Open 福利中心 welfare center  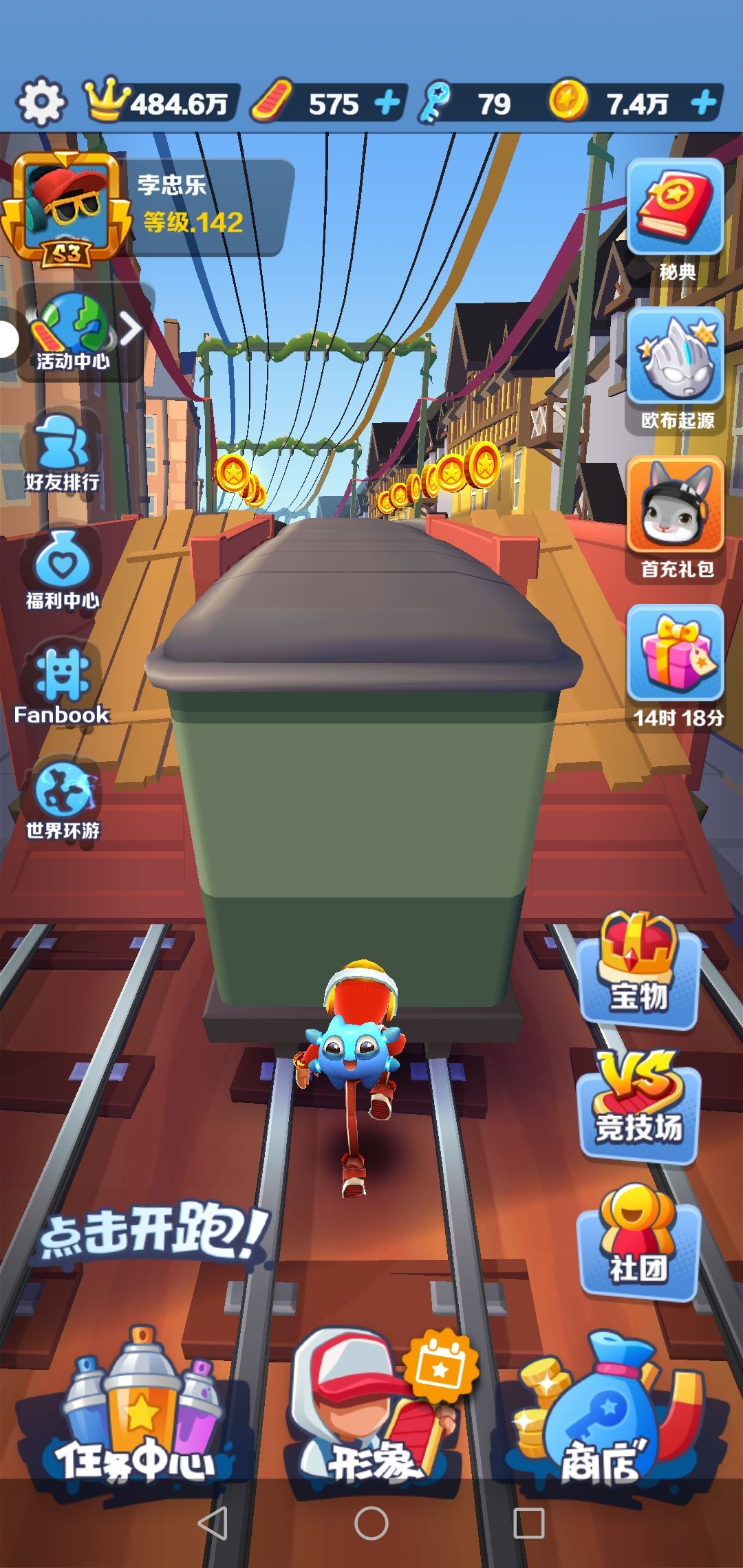[x=62, y=571]
